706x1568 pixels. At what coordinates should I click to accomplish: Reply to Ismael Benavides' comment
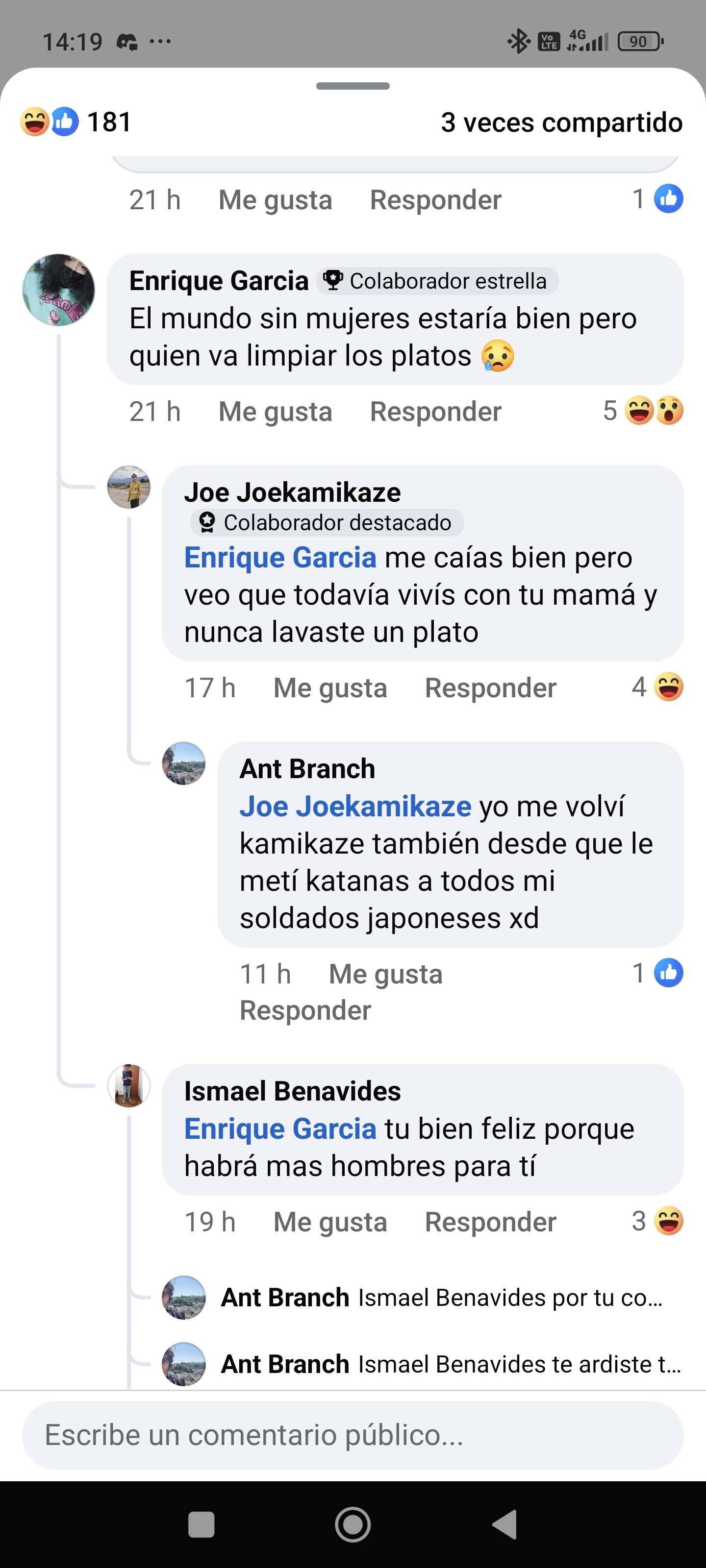490,1222
